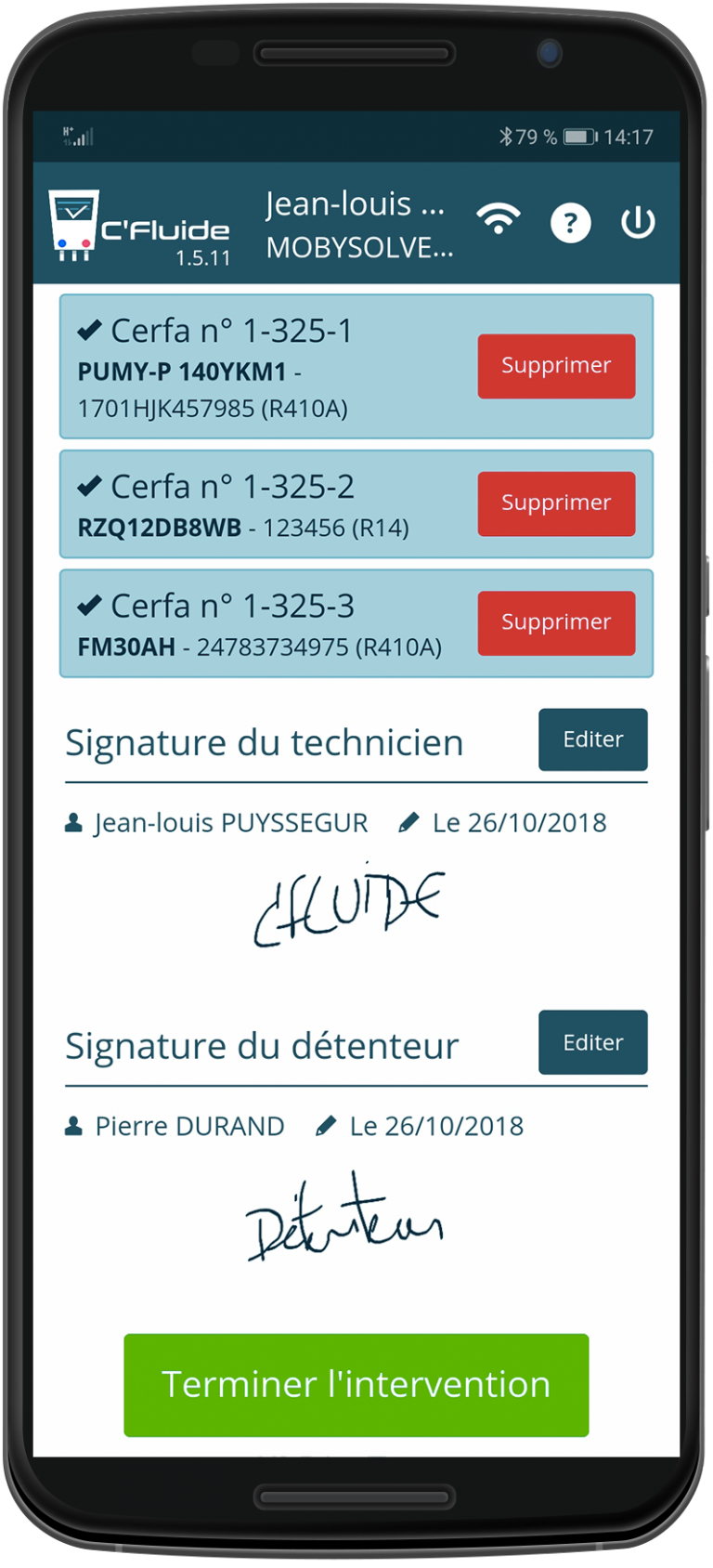The image size is (713, 1568).
Task: Delete Cerfa n° 1-325-2 with Supprimer
Action: pyautogui.click(x=556, y=503)
